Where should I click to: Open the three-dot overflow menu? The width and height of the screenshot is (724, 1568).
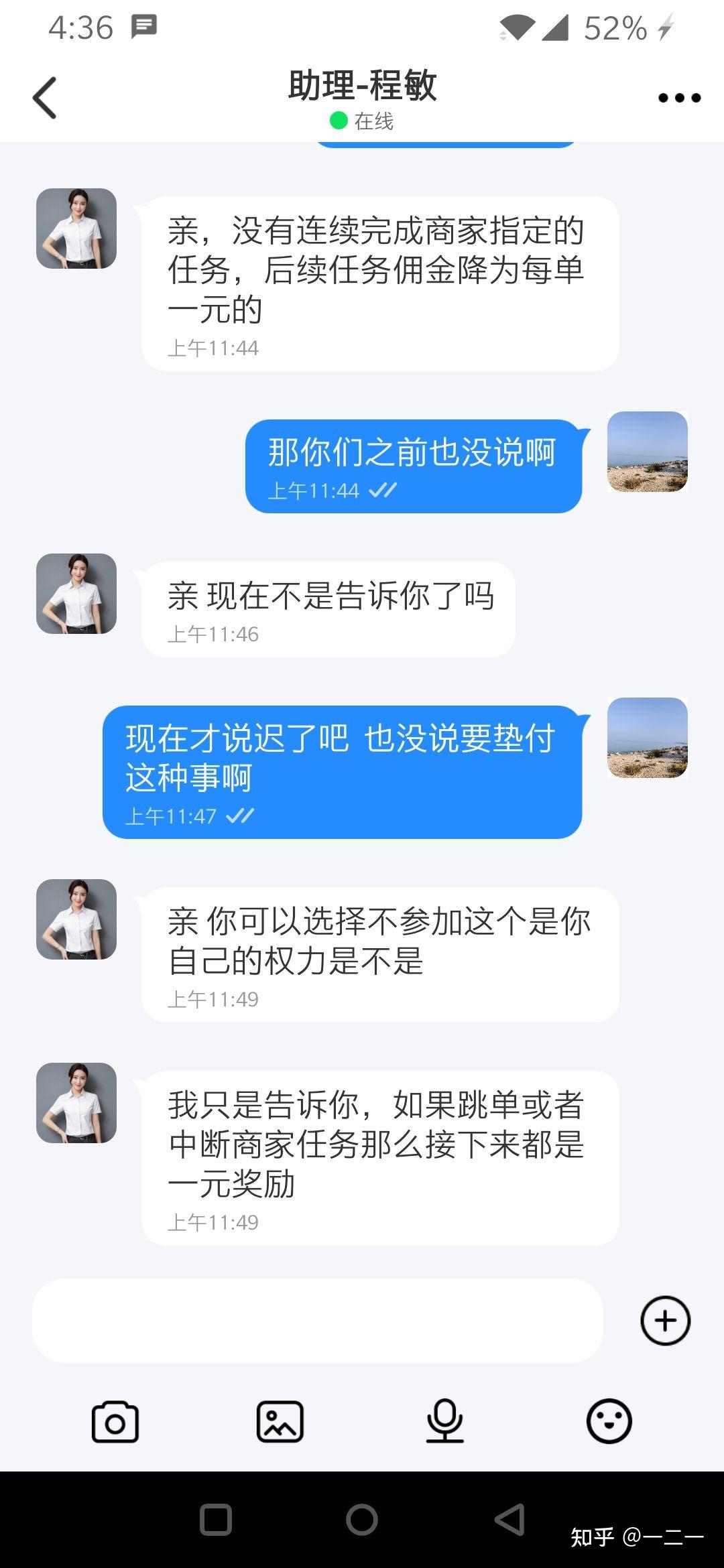(679, 98)
